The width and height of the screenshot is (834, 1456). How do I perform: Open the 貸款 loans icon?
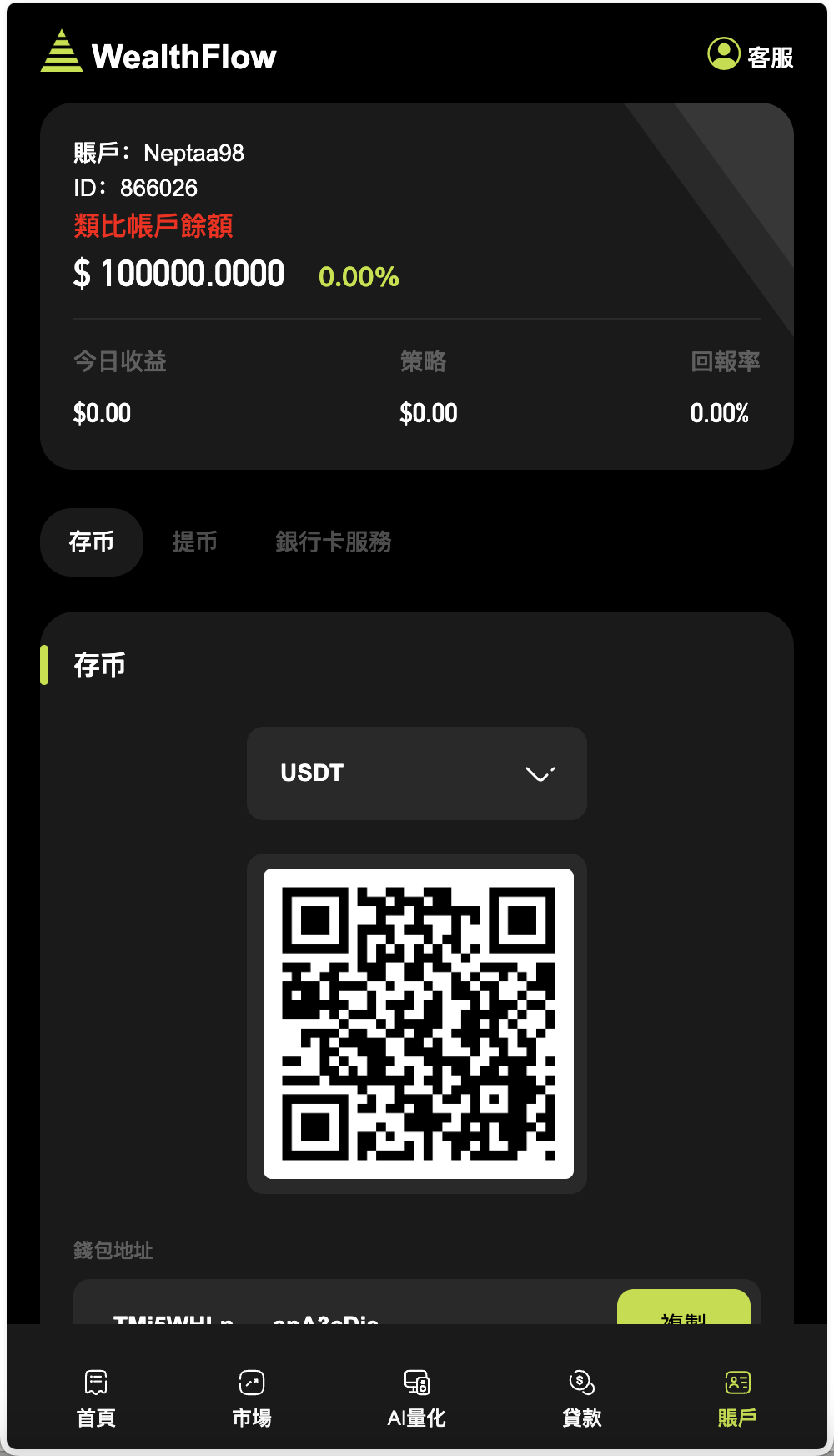pyautogui.click(x=581, y=1395)
